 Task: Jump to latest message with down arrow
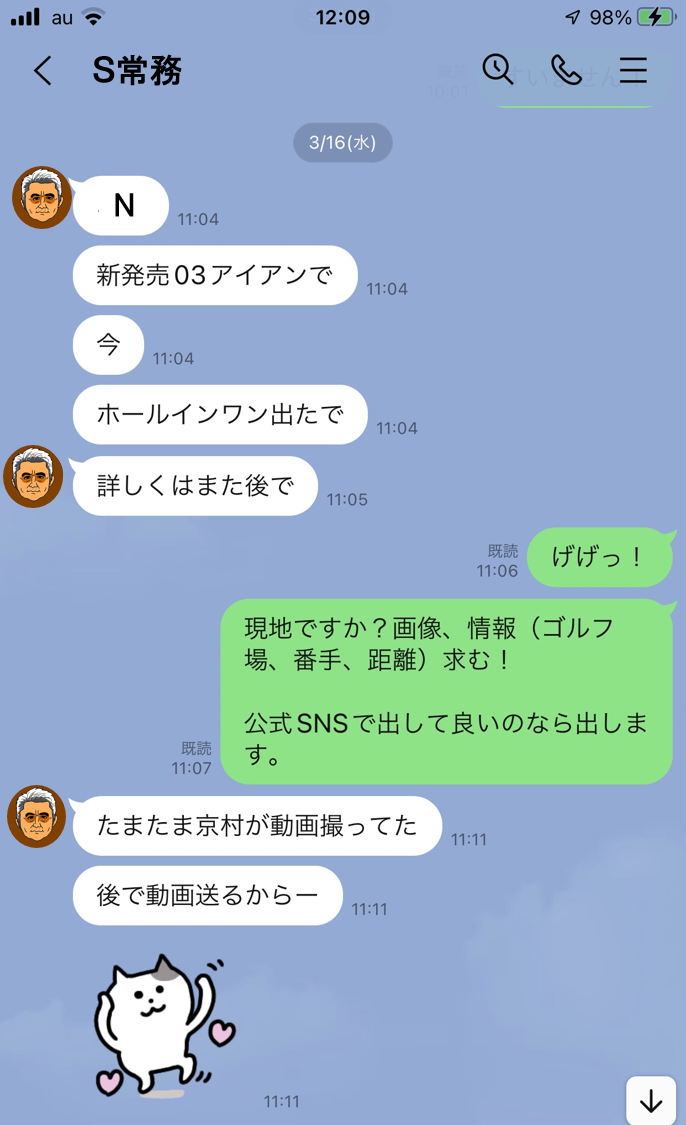tap(651, 1100)
